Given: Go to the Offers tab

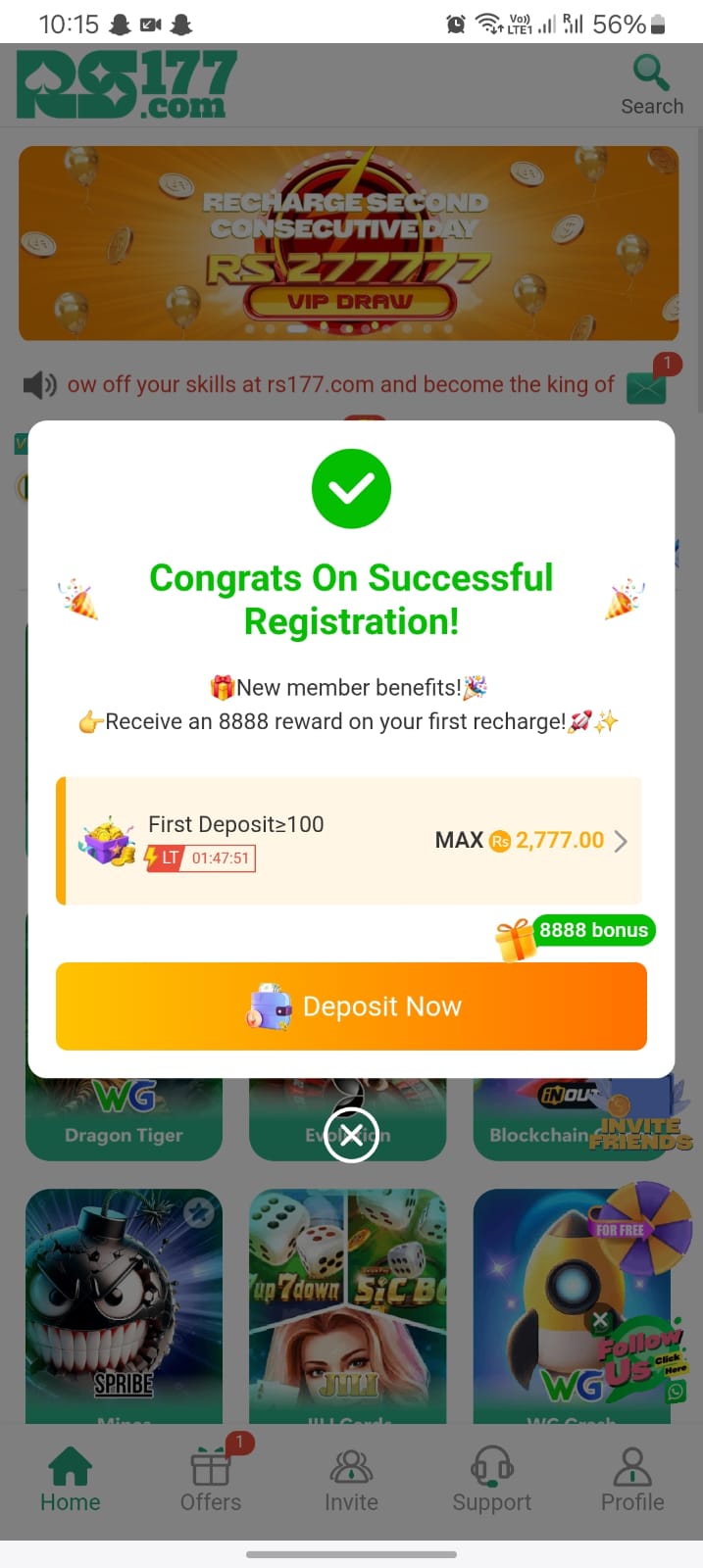Looking at the screenshot, I should coord(211,1481).
